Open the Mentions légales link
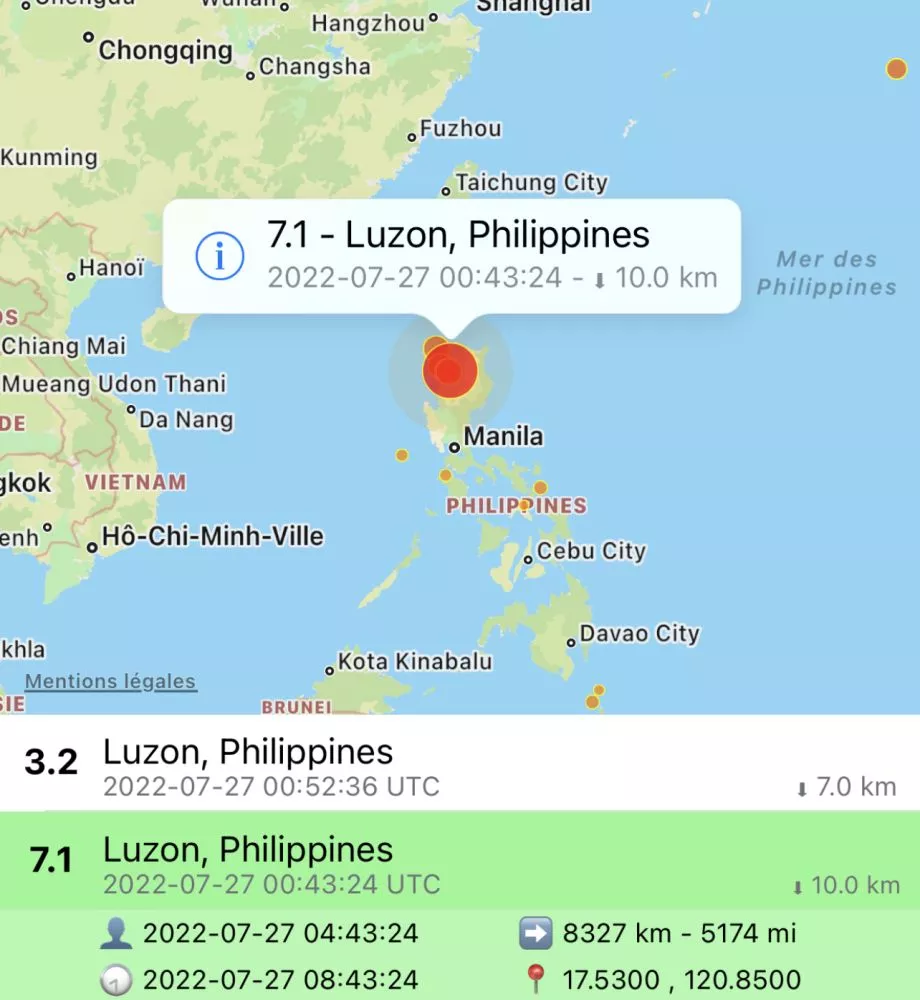920x1000 pixels. (110, 682)
